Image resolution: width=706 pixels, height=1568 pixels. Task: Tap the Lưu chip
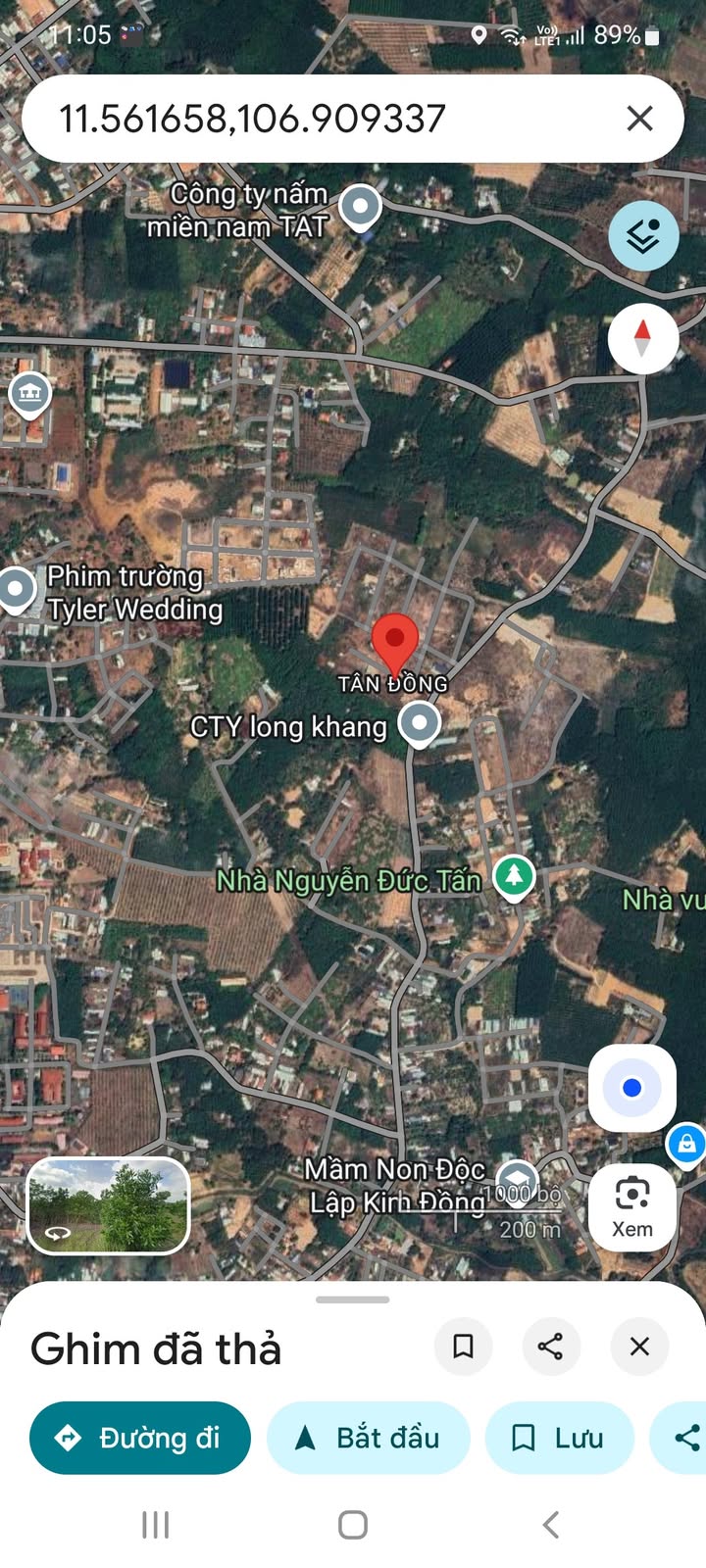(559, 1438)
